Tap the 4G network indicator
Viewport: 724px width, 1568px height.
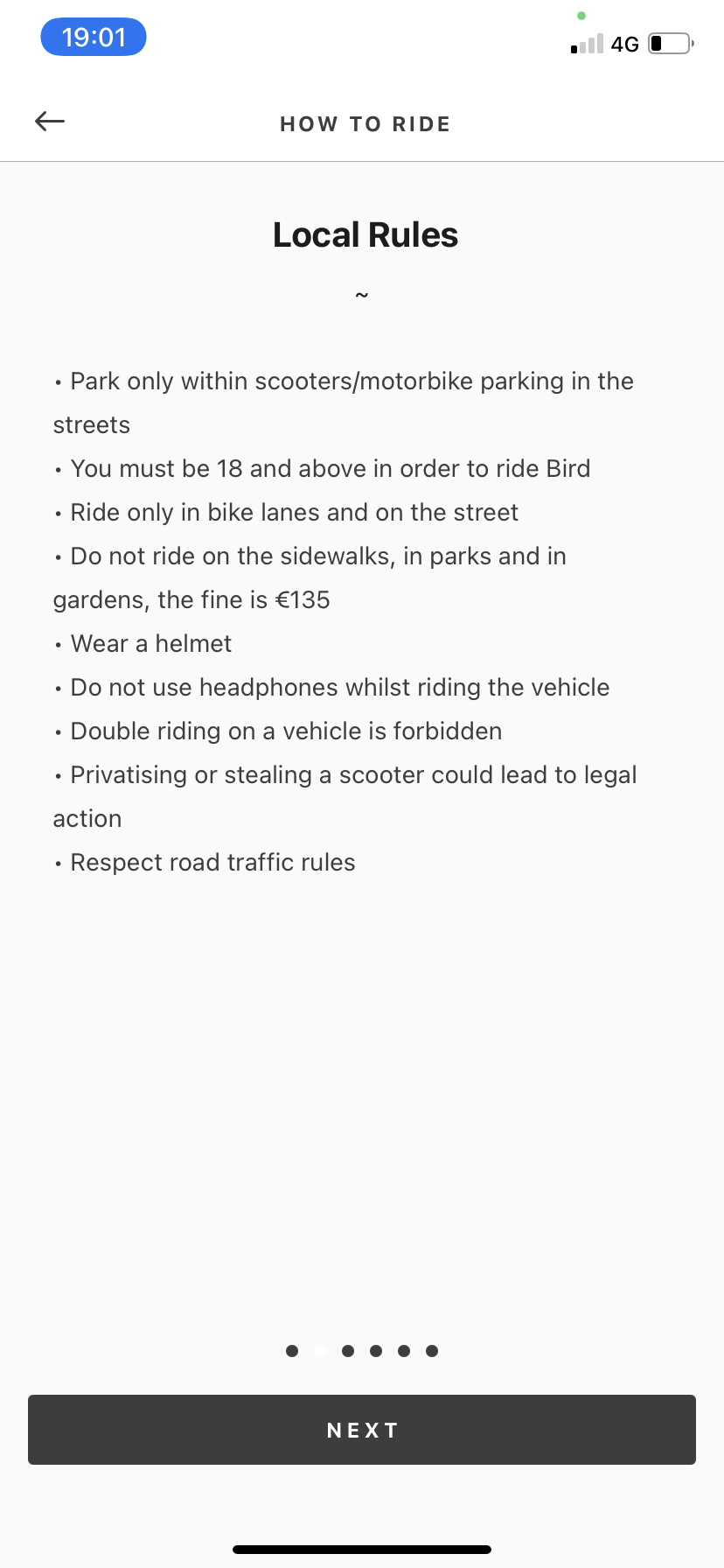tap(626, 44)
